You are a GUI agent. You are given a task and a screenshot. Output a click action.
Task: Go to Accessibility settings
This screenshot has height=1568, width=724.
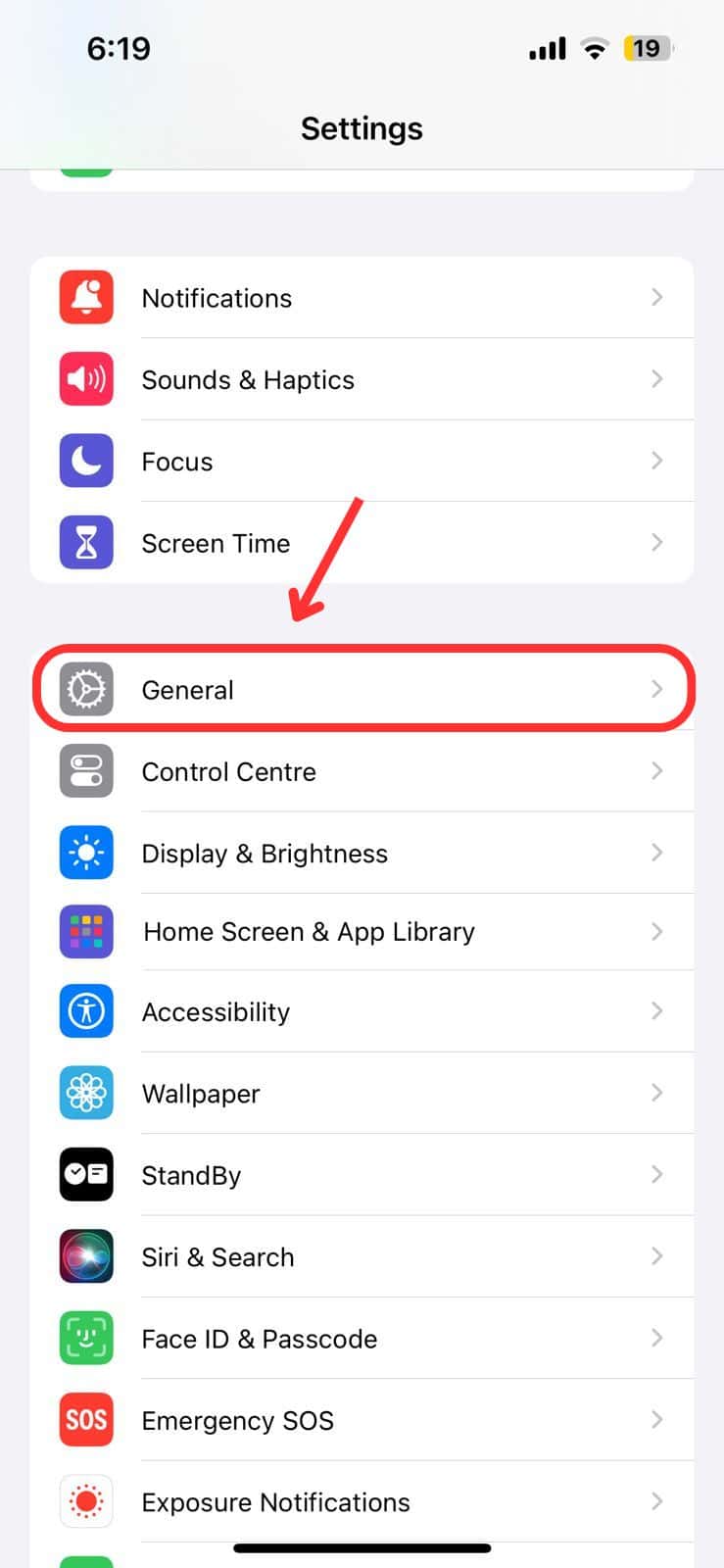[x=362, y=1012]
